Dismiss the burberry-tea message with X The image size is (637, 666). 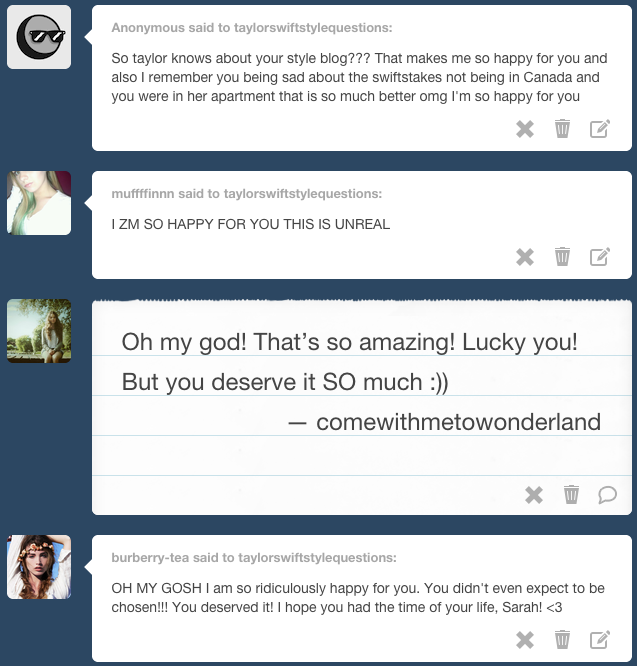525,640
